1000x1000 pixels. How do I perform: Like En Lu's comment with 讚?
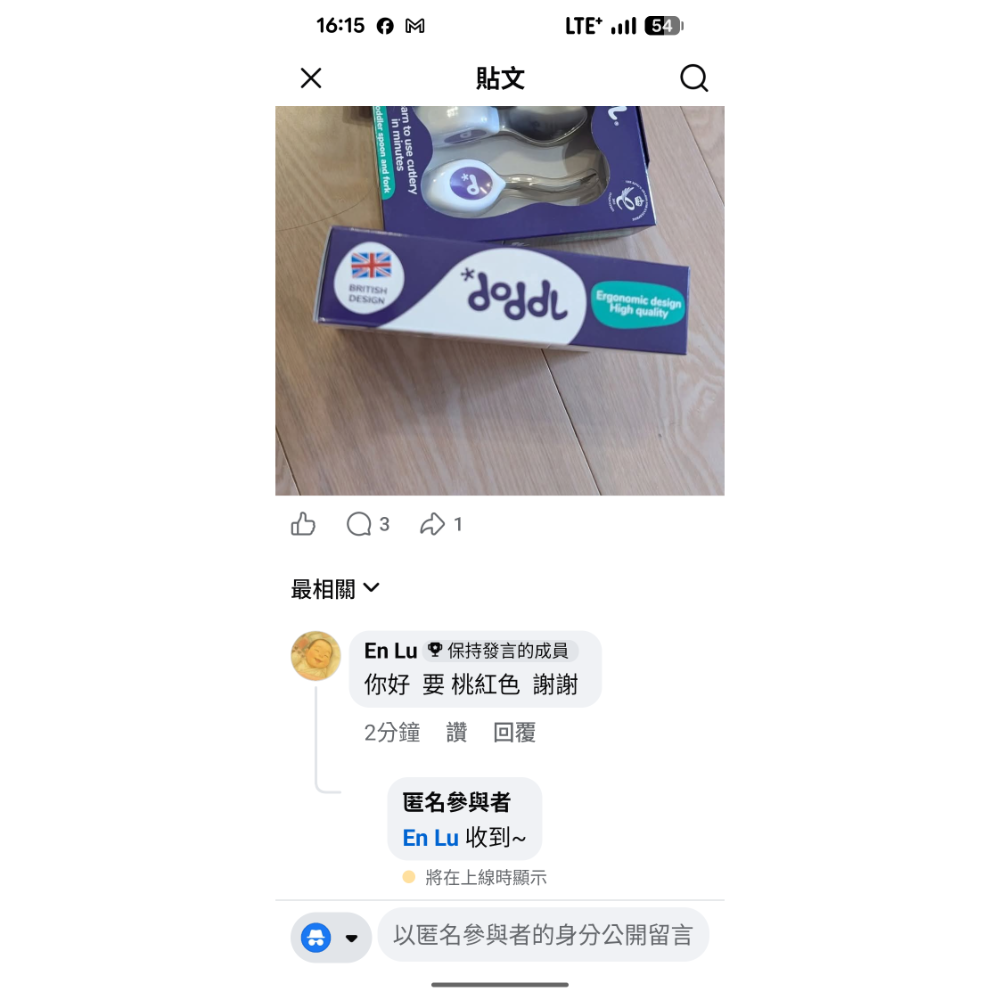click(456, 733)
